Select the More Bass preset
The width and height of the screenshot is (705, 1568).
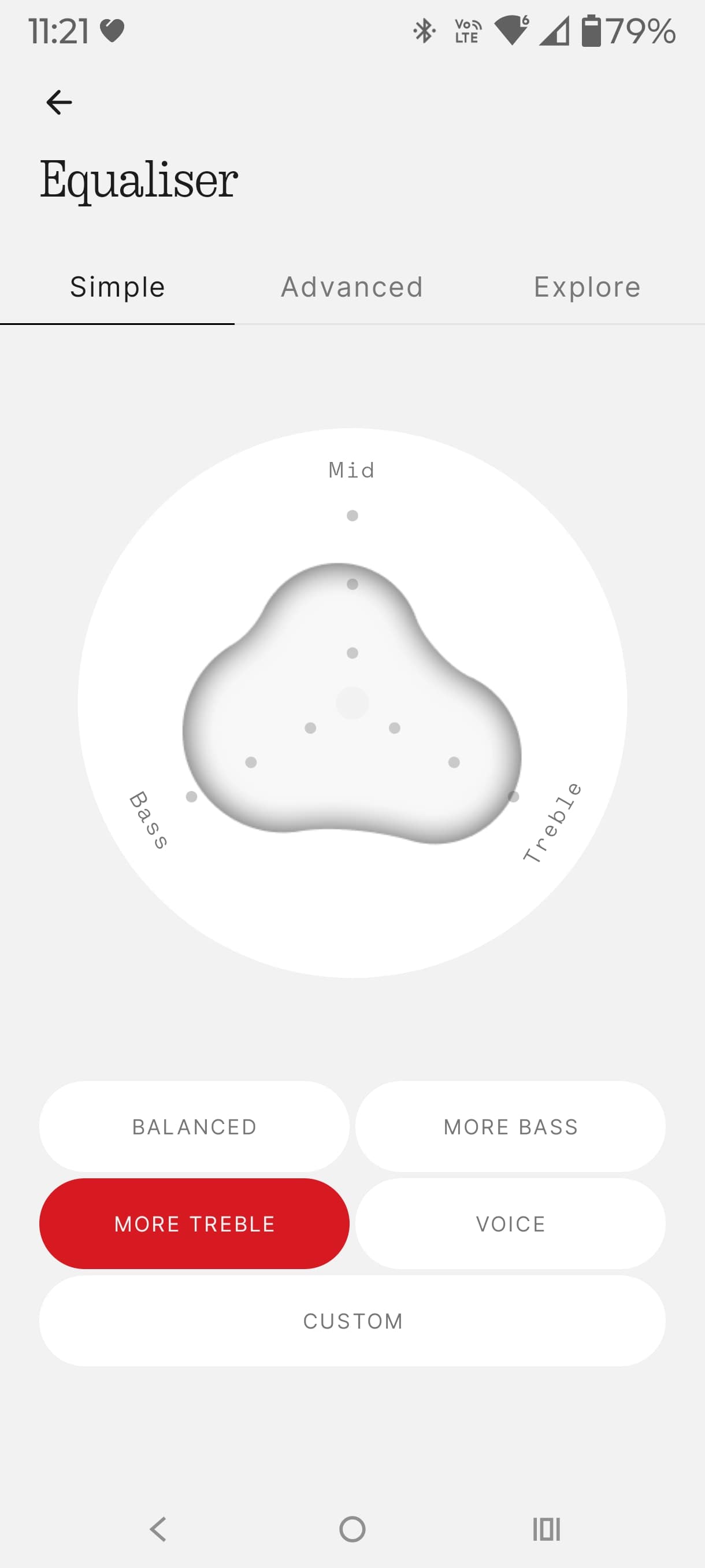click(x=510, y=1127)
